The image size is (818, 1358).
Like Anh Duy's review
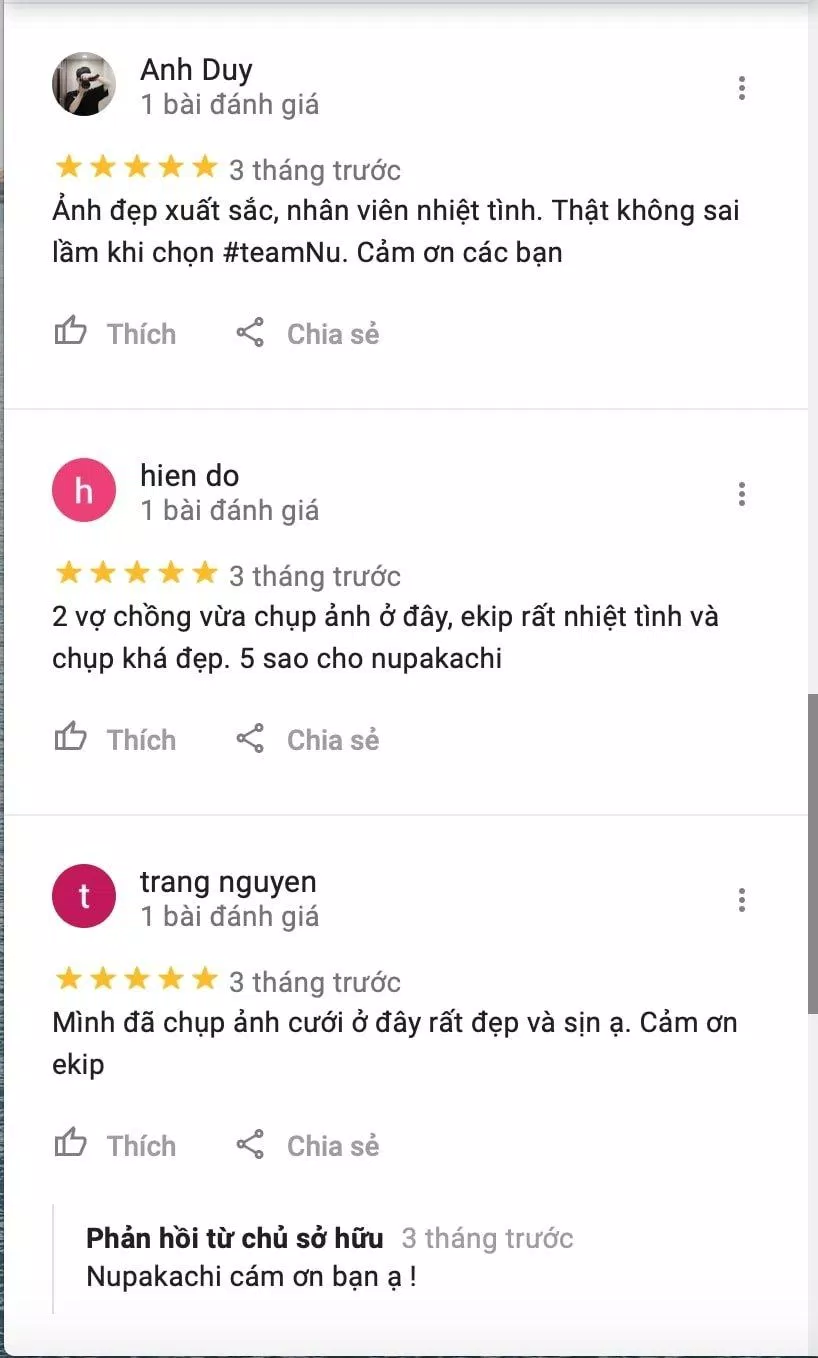(x=114, y=333)
